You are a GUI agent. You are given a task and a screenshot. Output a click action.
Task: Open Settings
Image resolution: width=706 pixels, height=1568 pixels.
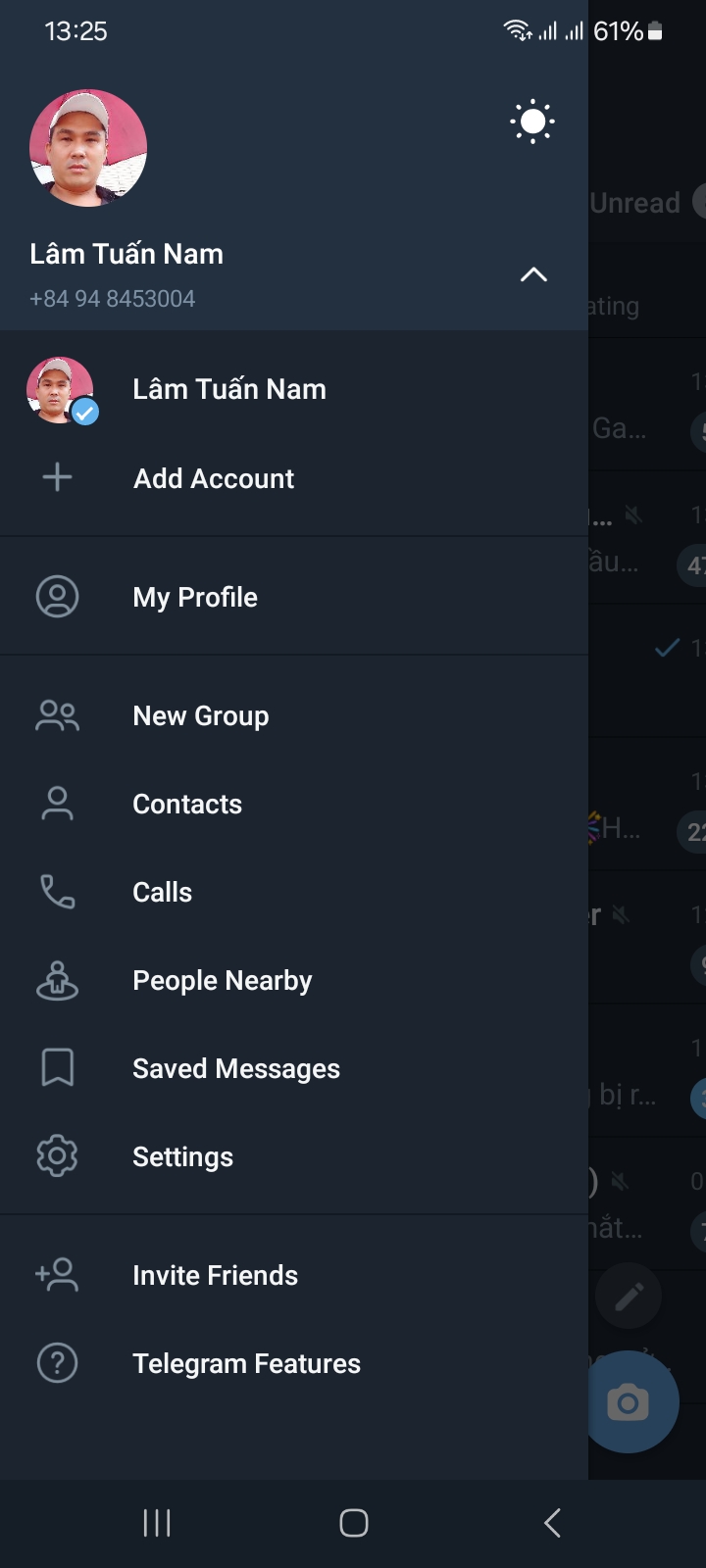click(x=294, y=1157)
